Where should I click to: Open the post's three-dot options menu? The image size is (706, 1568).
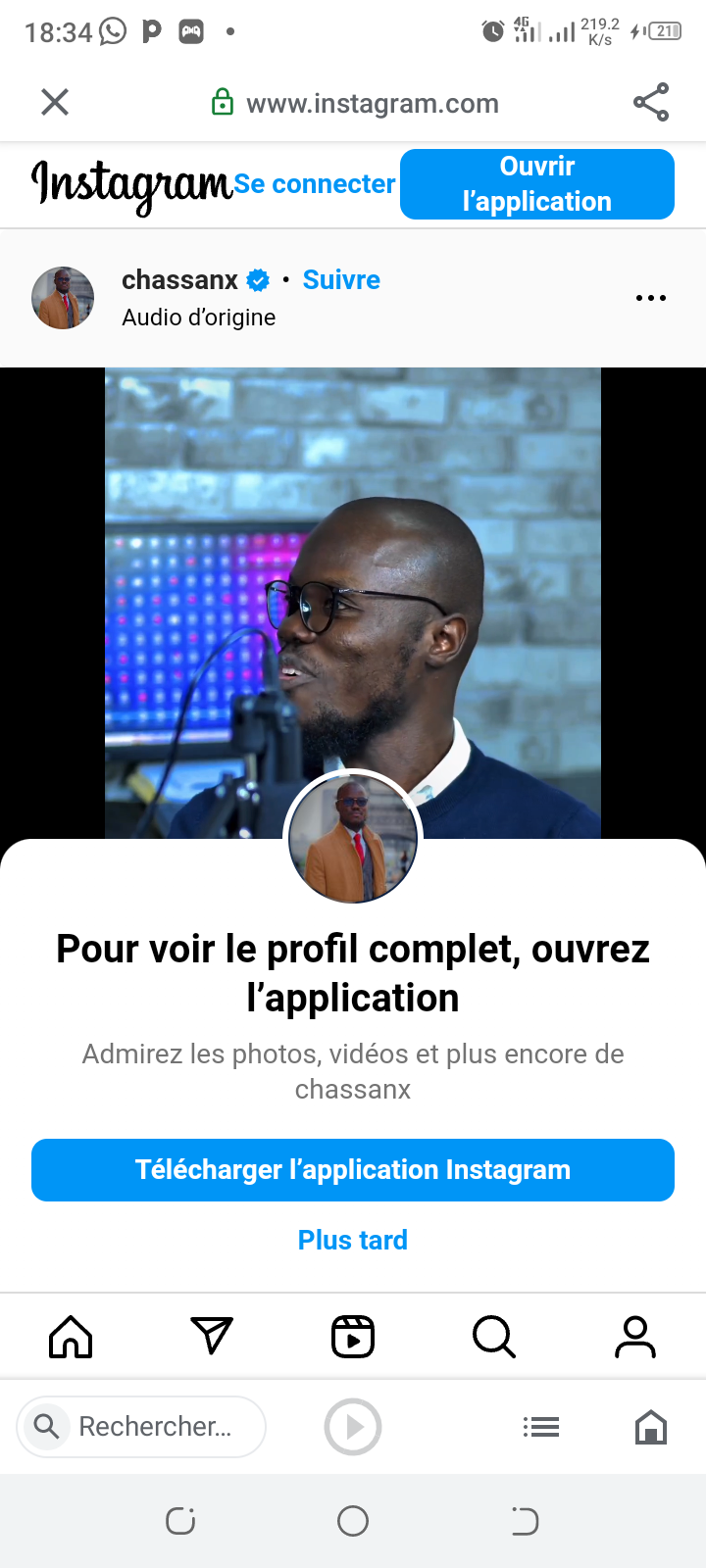pos(651,298)
